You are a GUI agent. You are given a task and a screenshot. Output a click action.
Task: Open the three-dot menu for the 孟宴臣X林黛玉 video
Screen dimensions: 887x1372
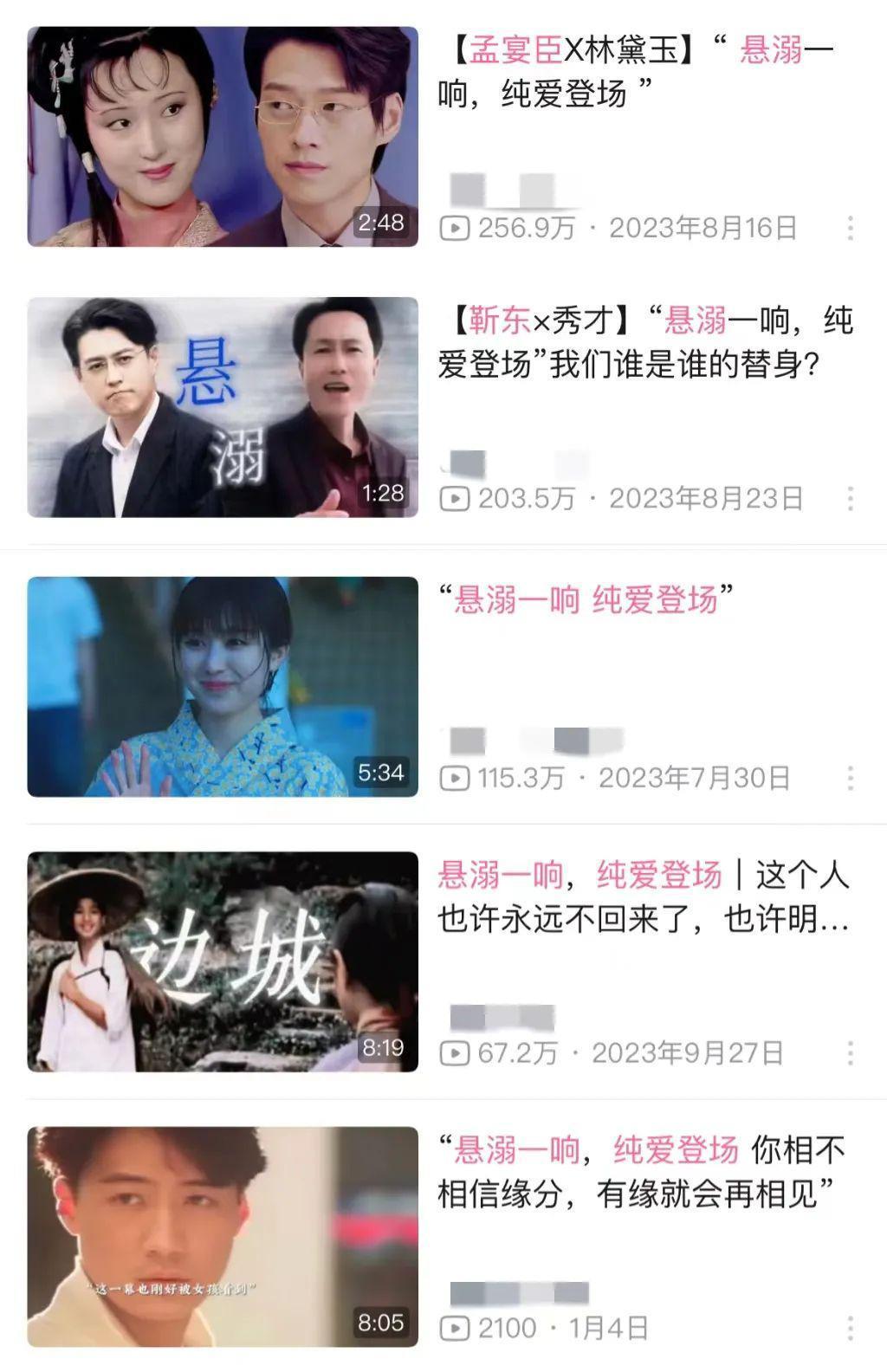(850, 228)
